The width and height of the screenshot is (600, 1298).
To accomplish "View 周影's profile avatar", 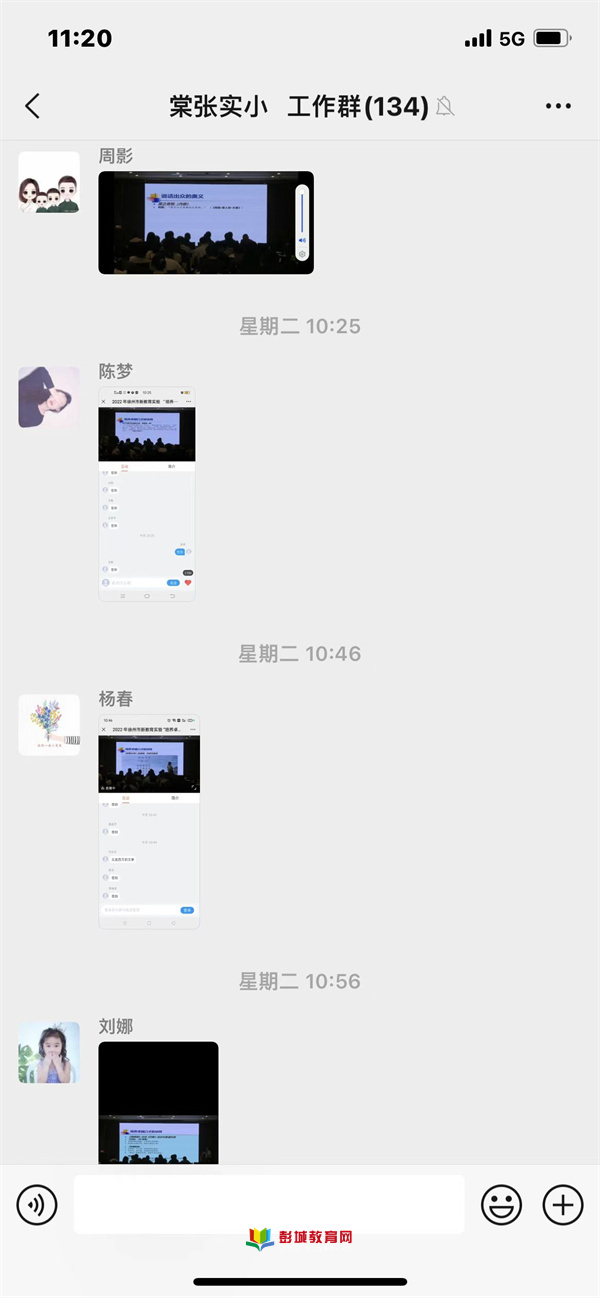I will tap(49, 182).
